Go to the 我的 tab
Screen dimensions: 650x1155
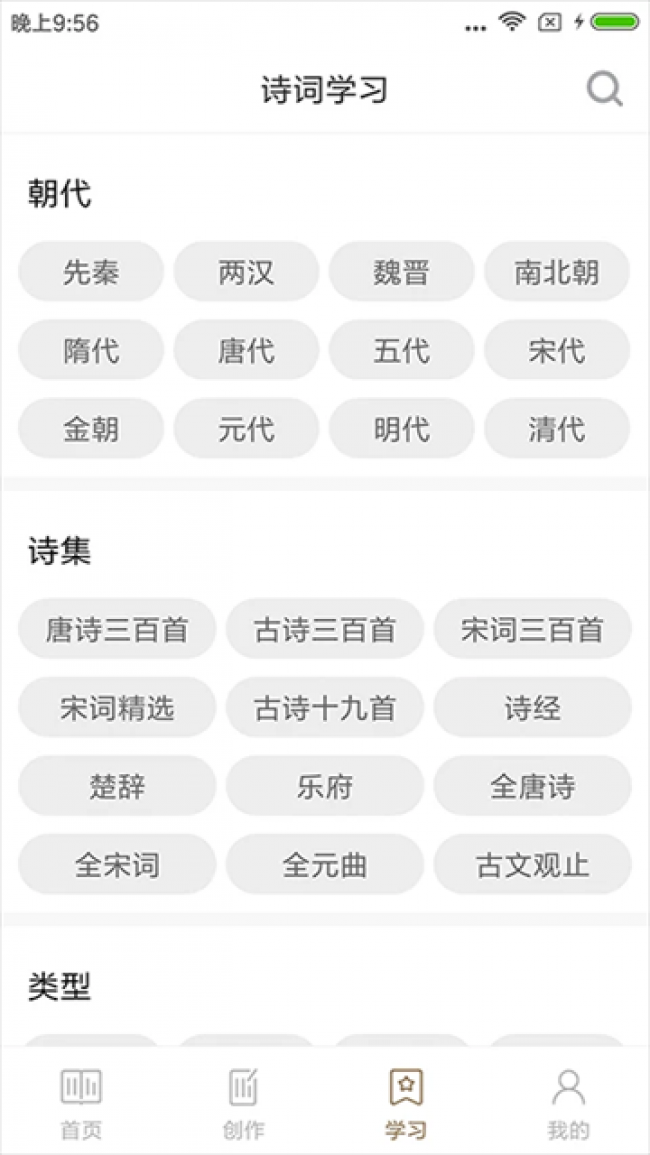568,1102
